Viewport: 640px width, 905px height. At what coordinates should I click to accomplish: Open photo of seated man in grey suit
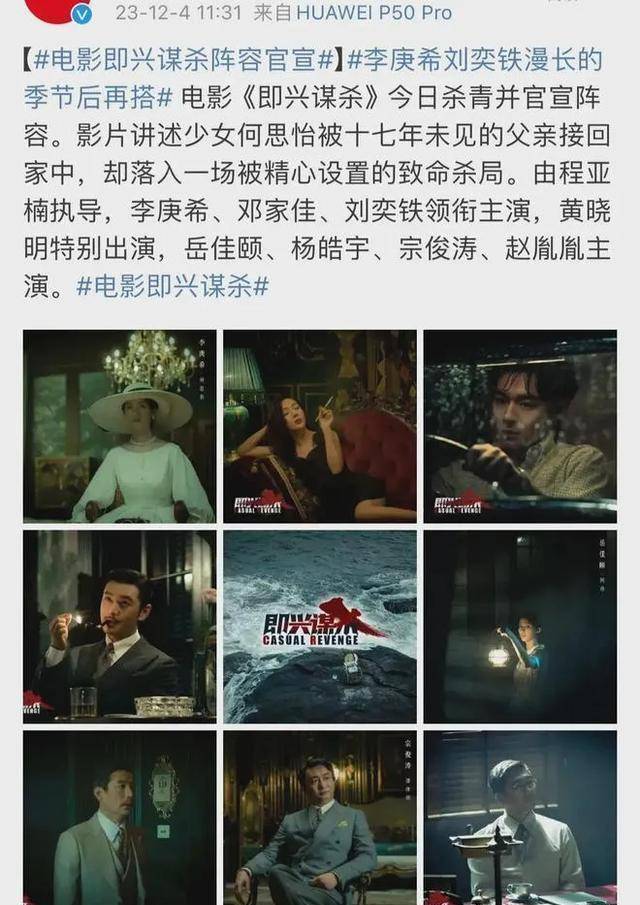(319, 818)
